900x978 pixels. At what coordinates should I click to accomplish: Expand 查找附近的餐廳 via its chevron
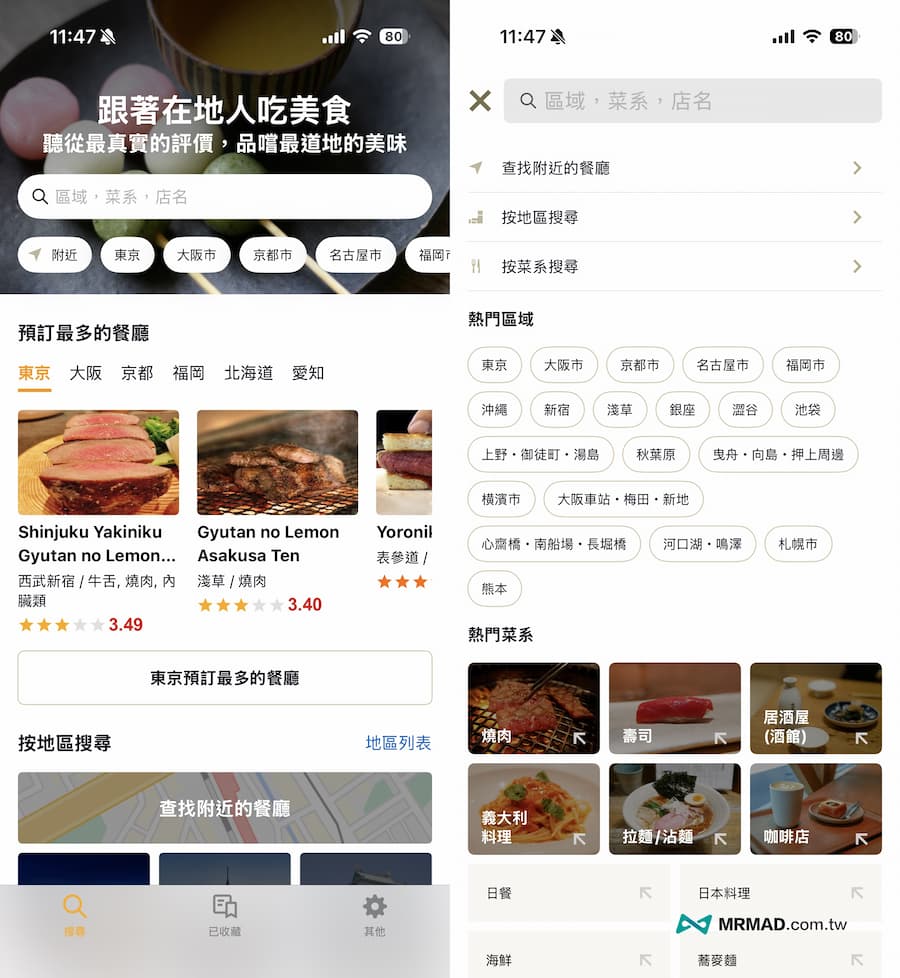[x=858, y=167]
